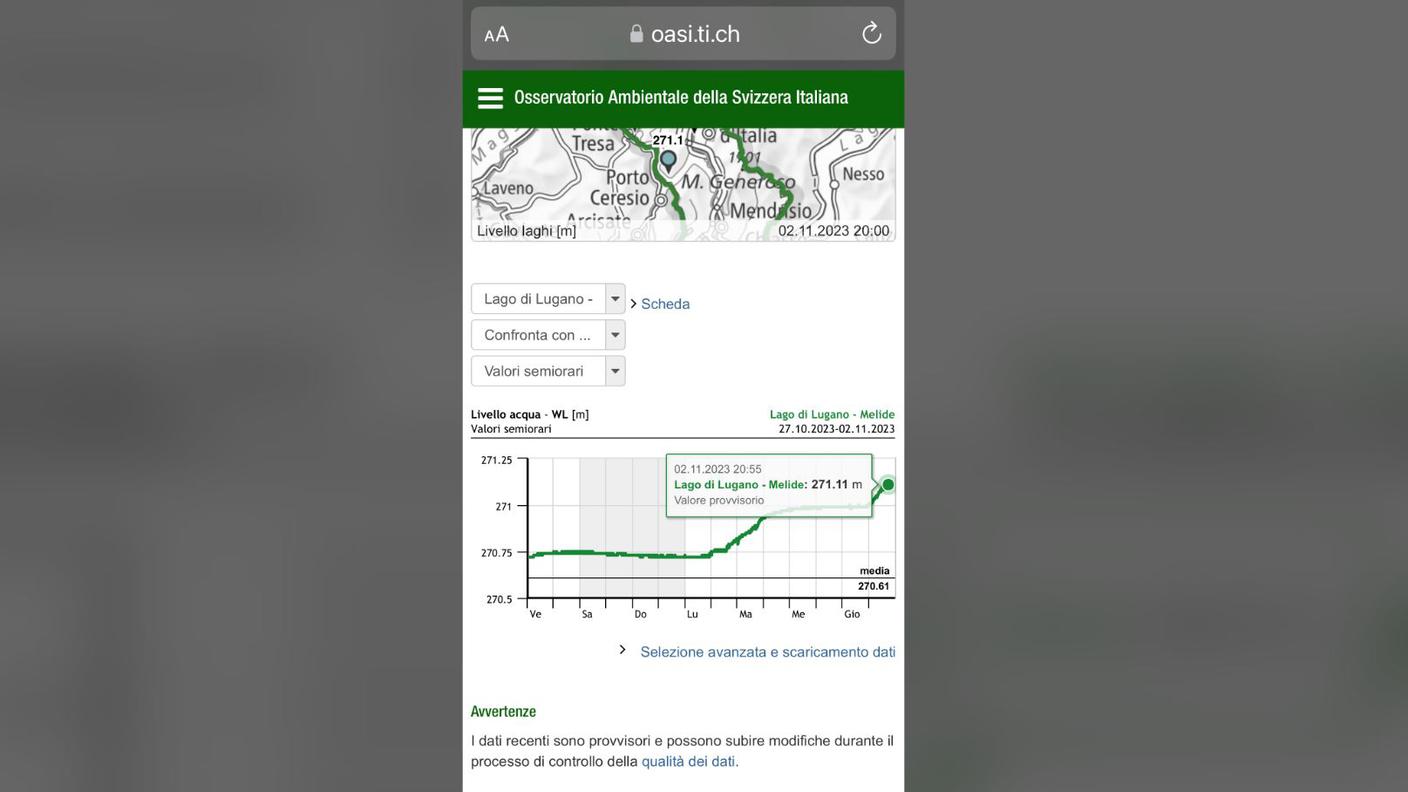Viewport: 1408px width, 792px height.
Task: Open the text size AA options
Action: pos(497,35)
